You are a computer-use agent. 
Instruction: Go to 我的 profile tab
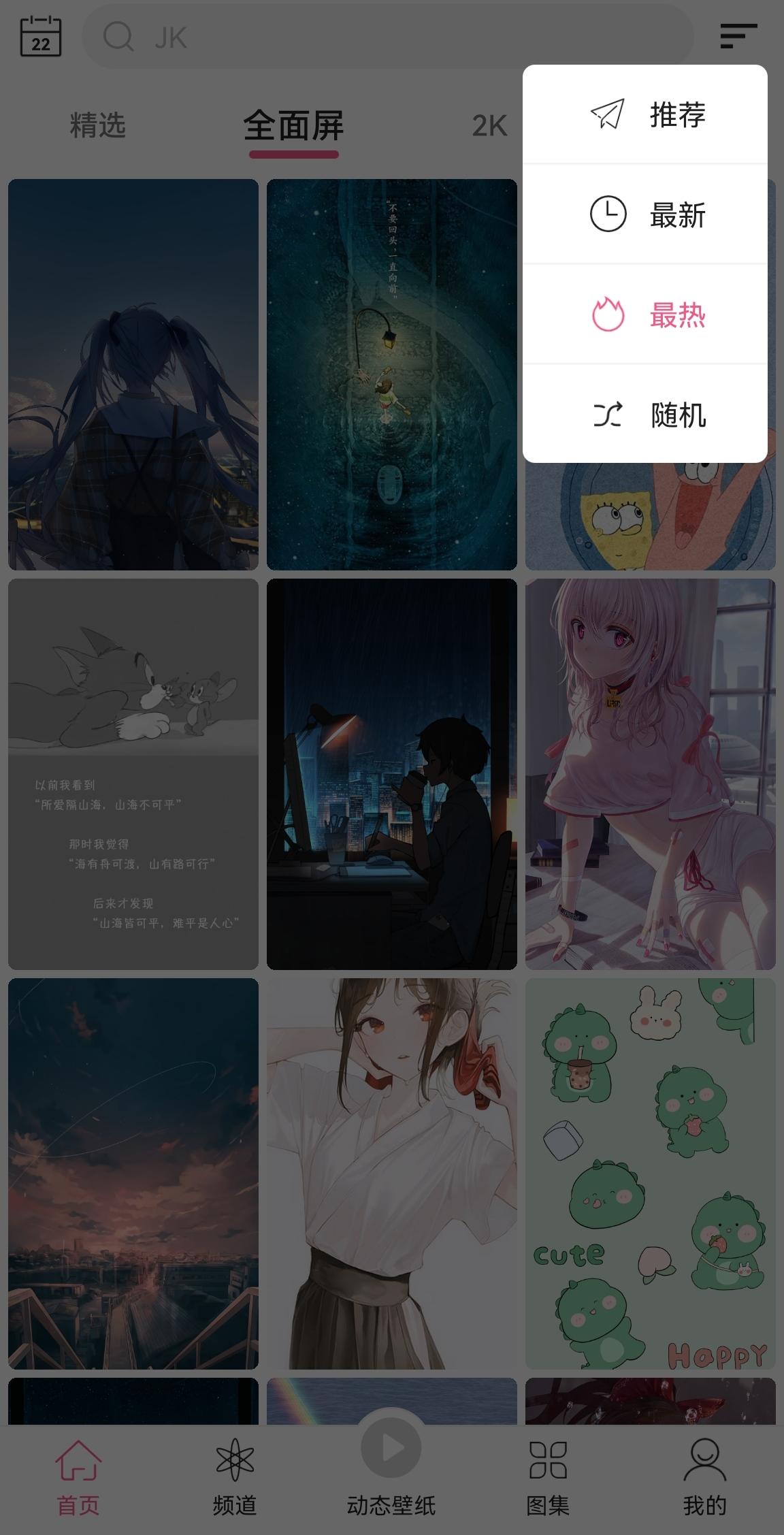point(704,1474)
